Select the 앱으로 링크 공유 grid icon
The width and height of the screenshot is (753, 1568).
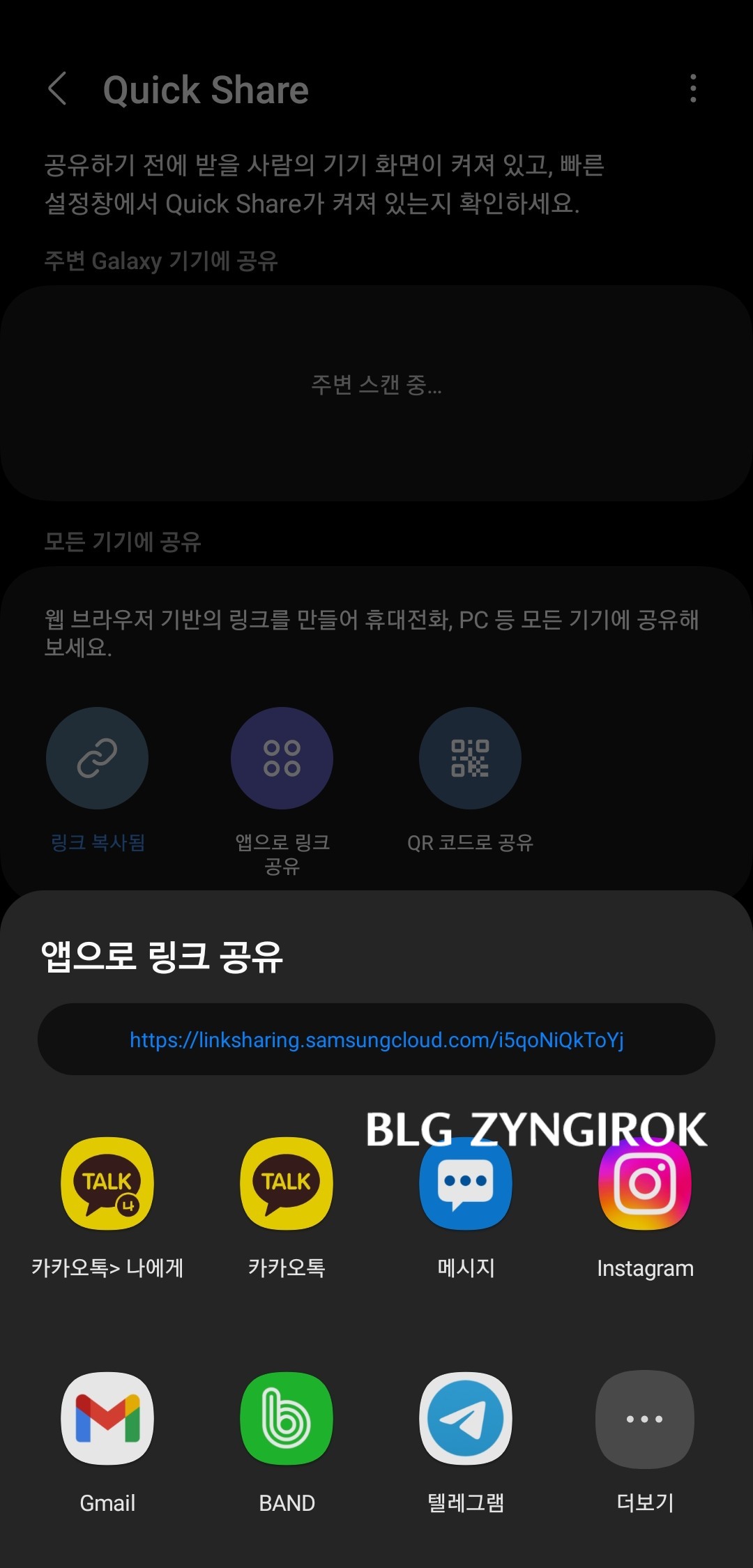pos(281,759)
